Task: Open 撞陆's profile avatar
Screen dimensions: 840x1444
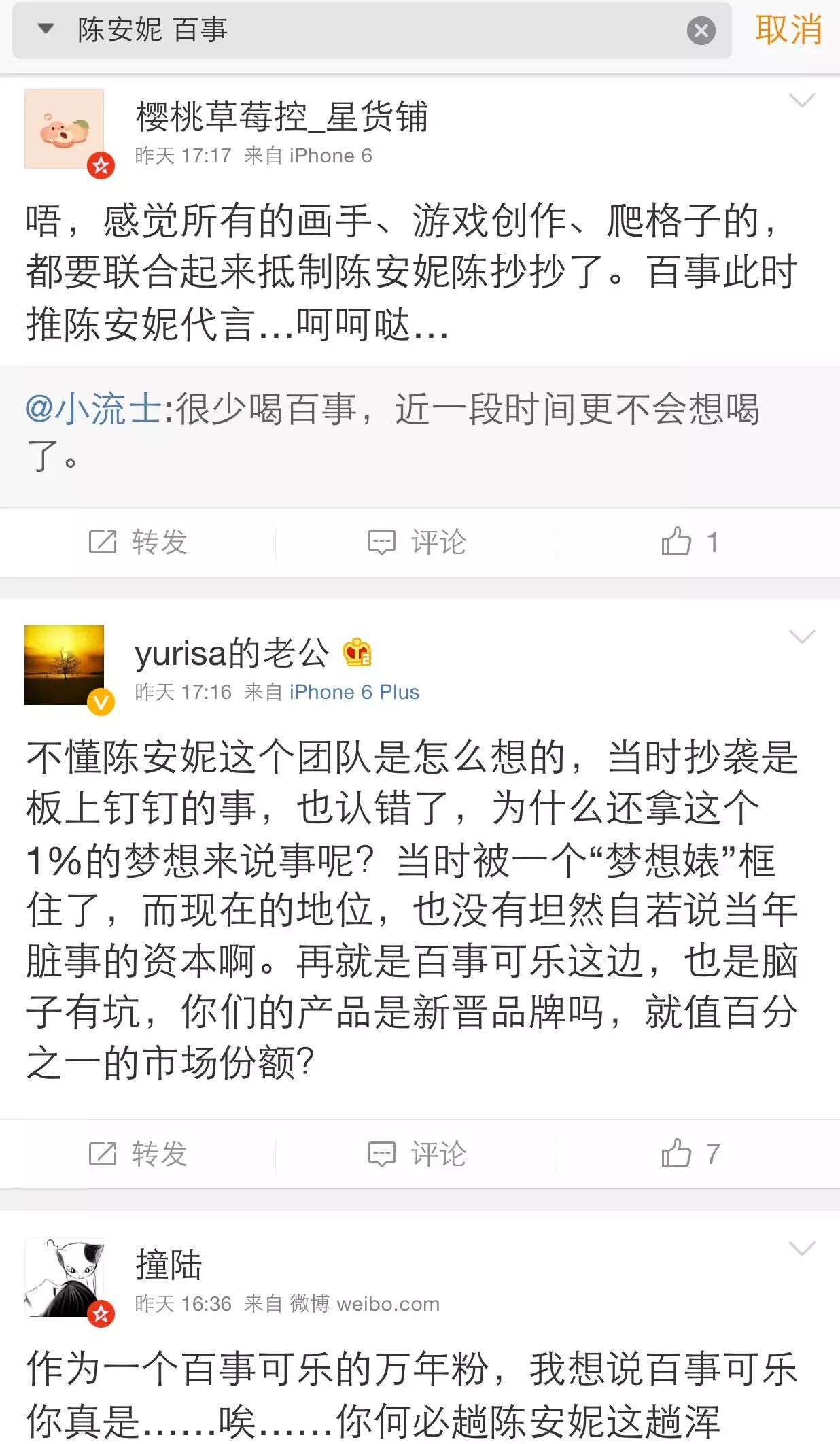Action: pyautogui.click(x=65, y=1277)
